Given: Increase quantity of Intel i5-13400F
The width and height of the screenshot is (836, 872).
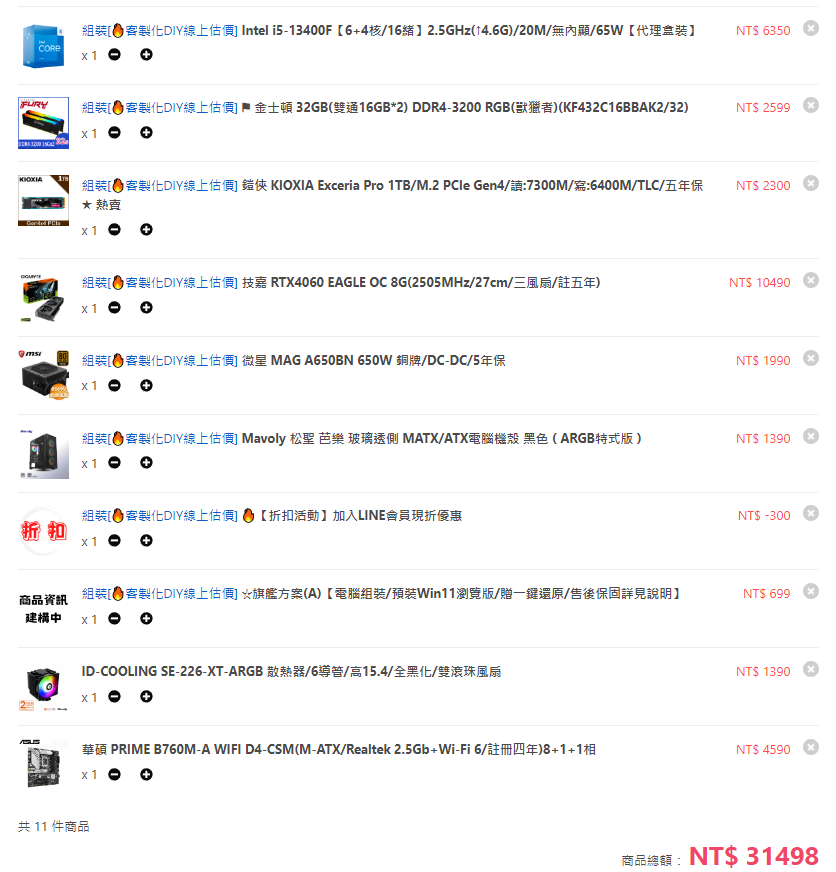Looking at the screenshot, I should tap(146, 55).
